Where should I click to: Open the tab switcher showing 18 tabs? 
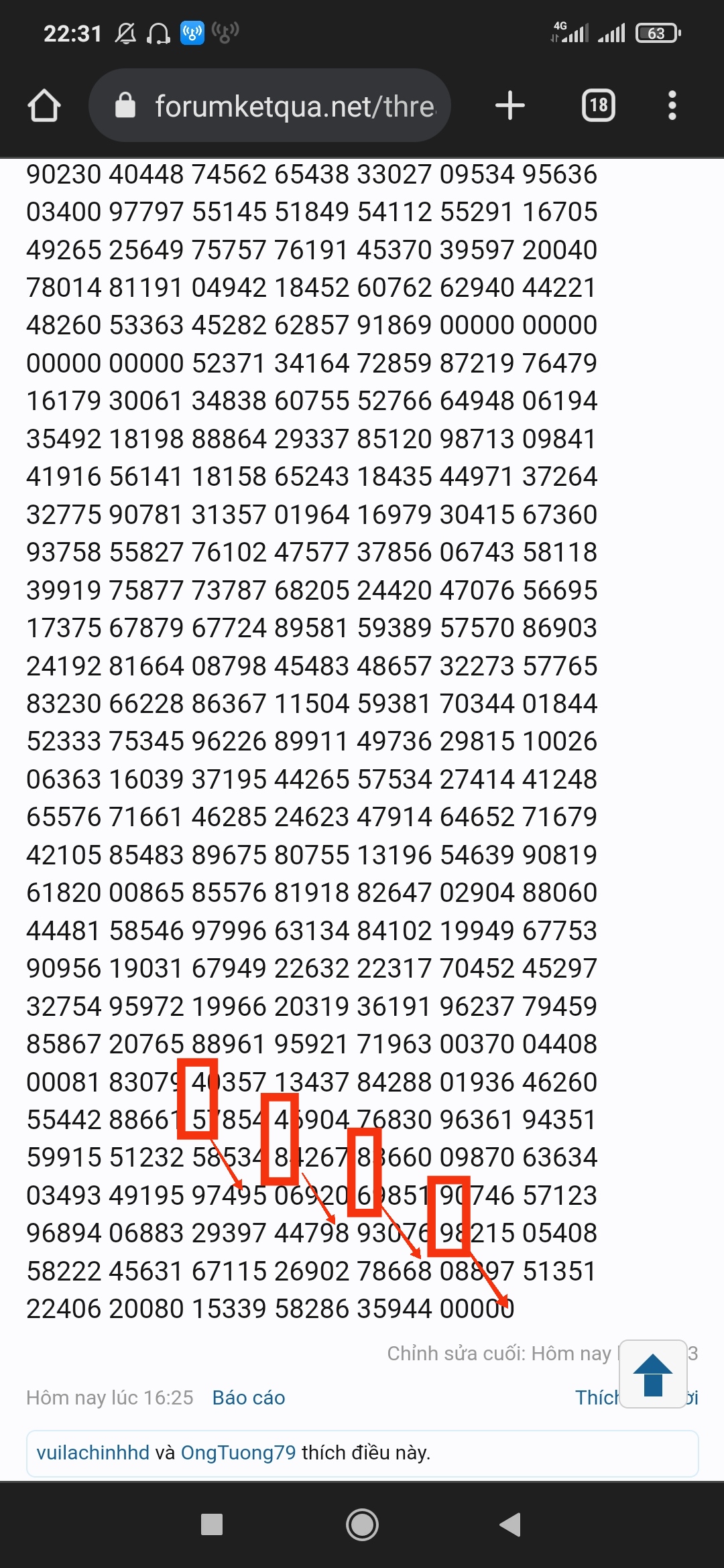(x=598, y=106)
